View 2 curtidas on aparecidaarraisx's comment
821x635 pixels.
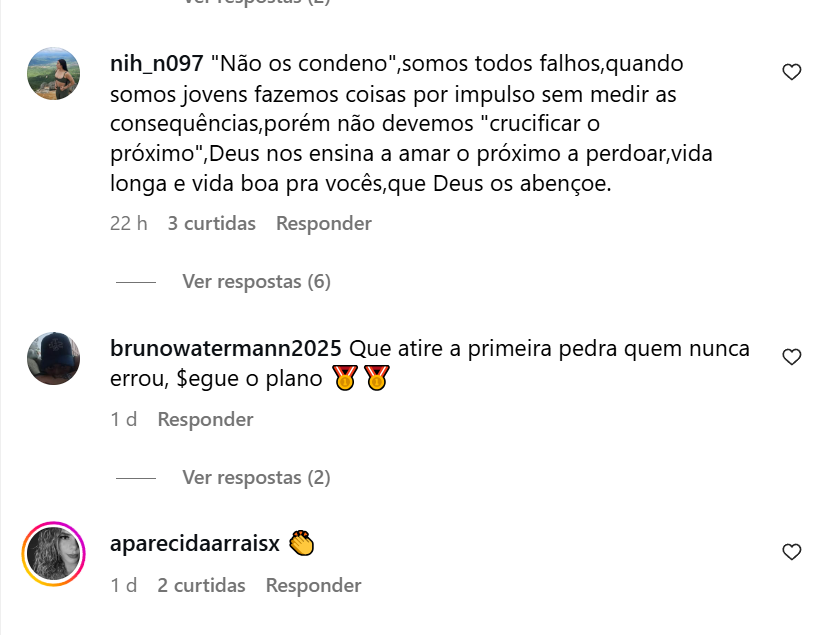201,585
